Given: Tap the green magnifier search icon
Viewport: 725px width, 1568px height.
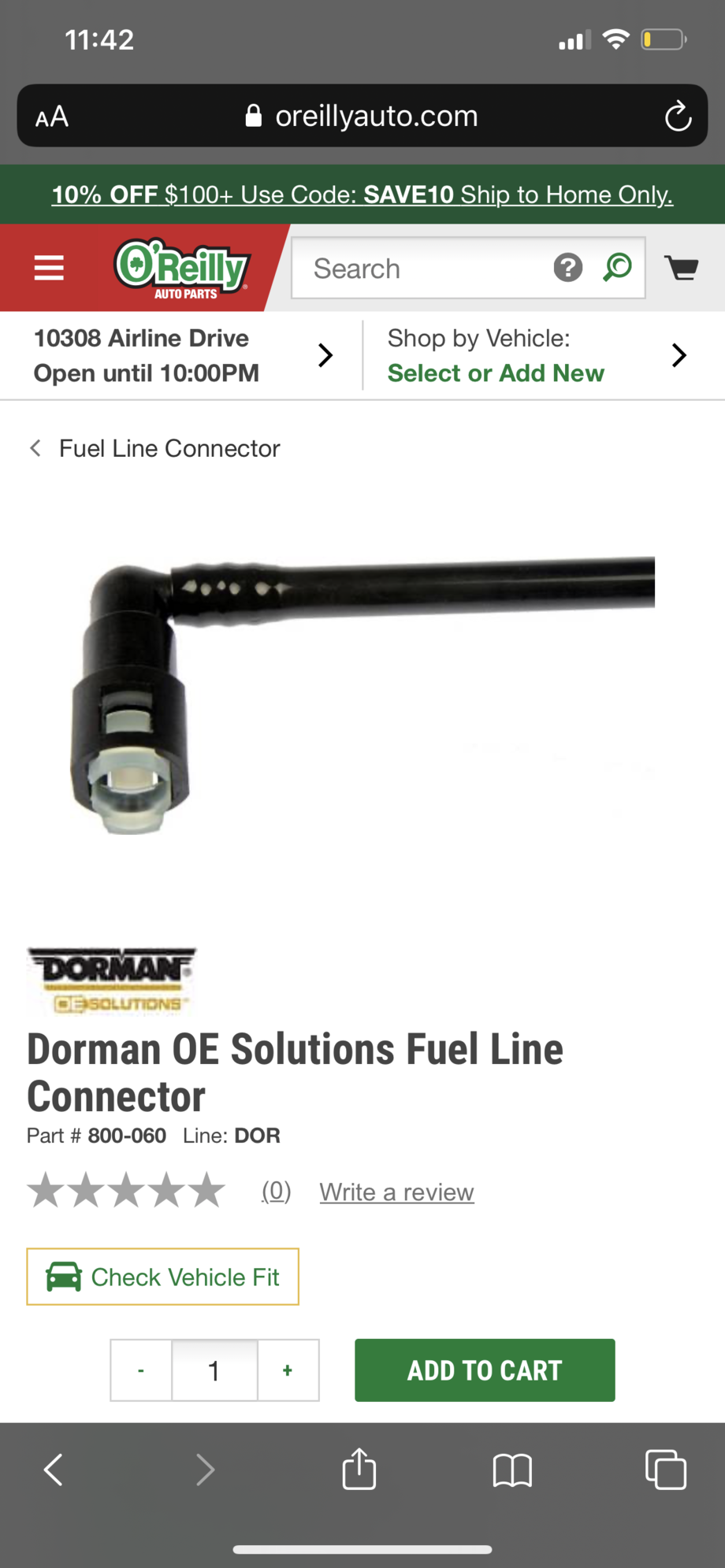Looking at the screenshot, I should (617, 268).
